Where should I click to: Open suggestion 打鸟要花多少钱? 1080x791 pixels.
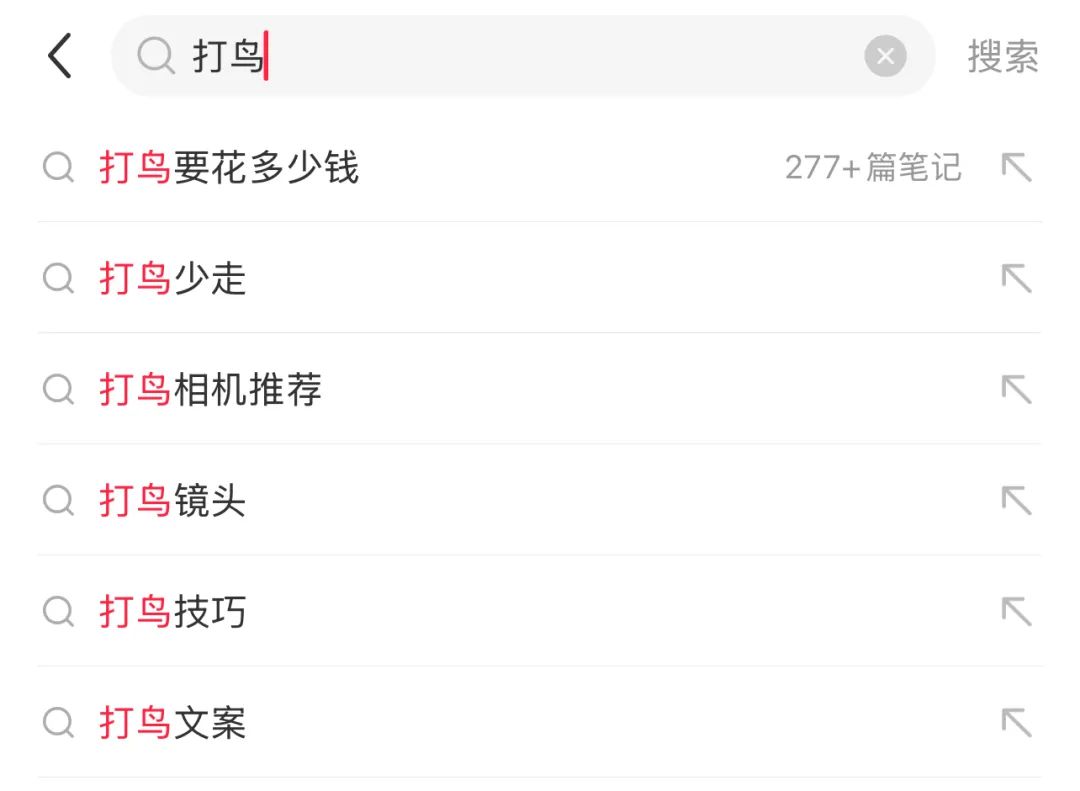[229, 167]
